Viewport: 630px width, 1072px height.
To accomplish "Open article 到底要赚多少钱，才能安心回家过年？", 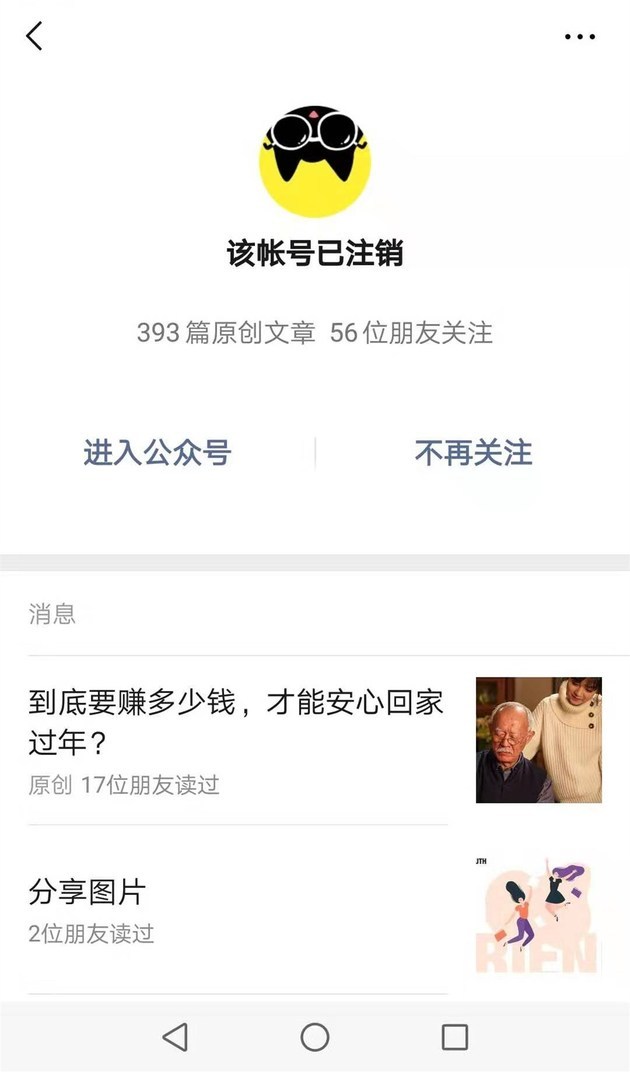I will pyautogui.click(x=315, y=740).
